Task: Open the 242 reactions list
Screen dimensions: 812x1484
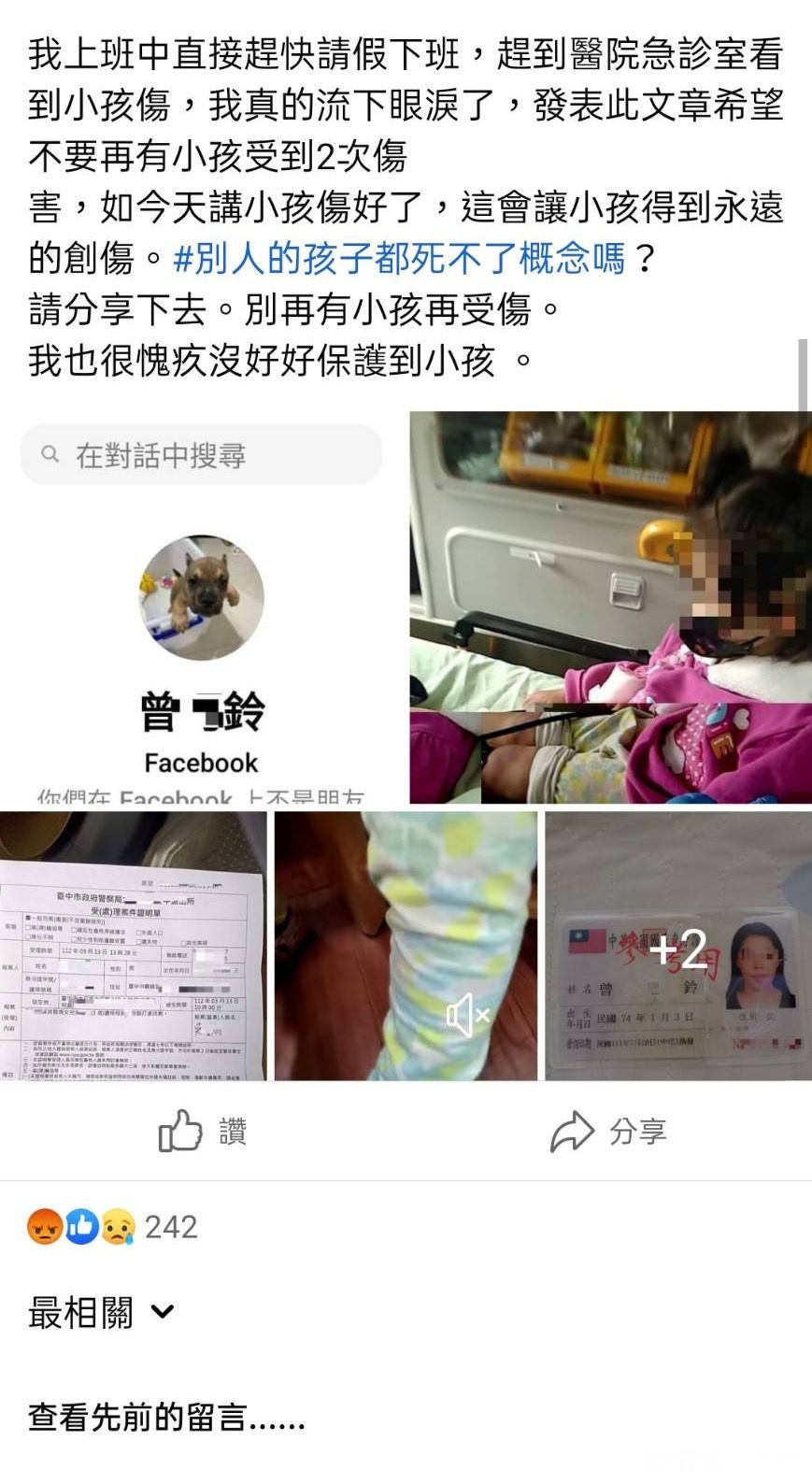Action: click(x=113, y=1226)
